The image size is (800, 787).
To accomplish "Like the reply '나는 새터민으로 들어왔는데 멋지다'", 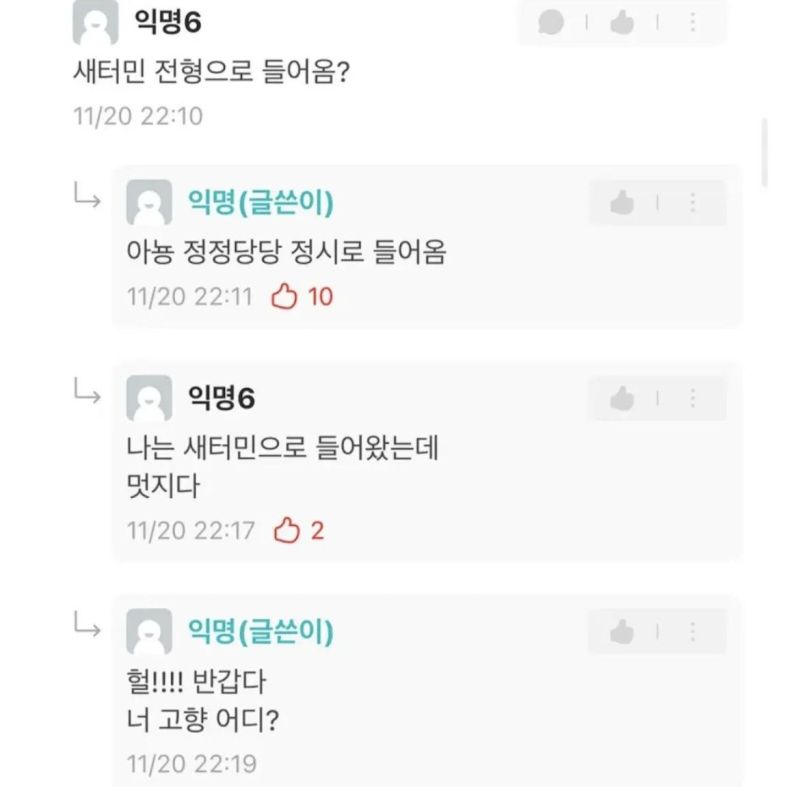I will point(622,398).
